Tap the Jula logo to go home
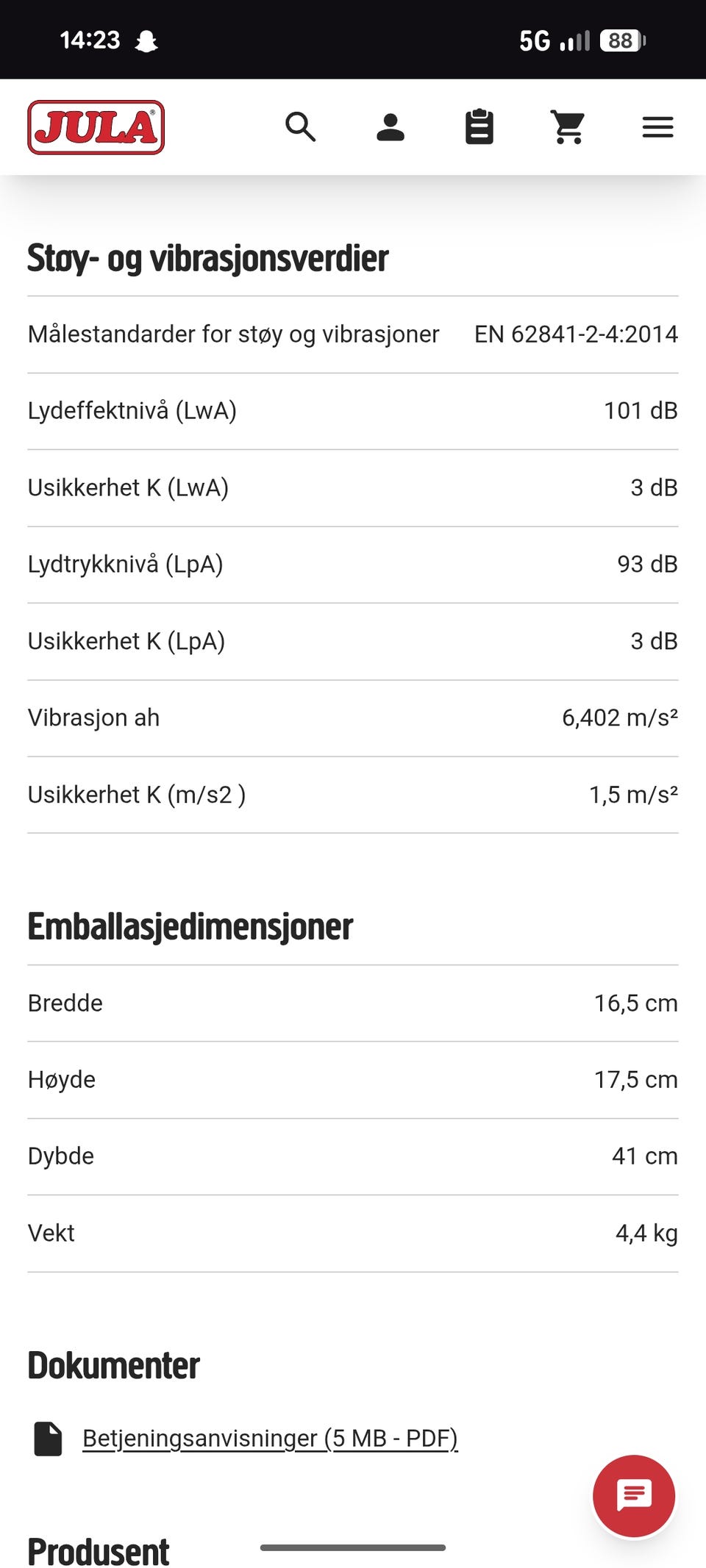706x1568 pixels. click(96, 126)
